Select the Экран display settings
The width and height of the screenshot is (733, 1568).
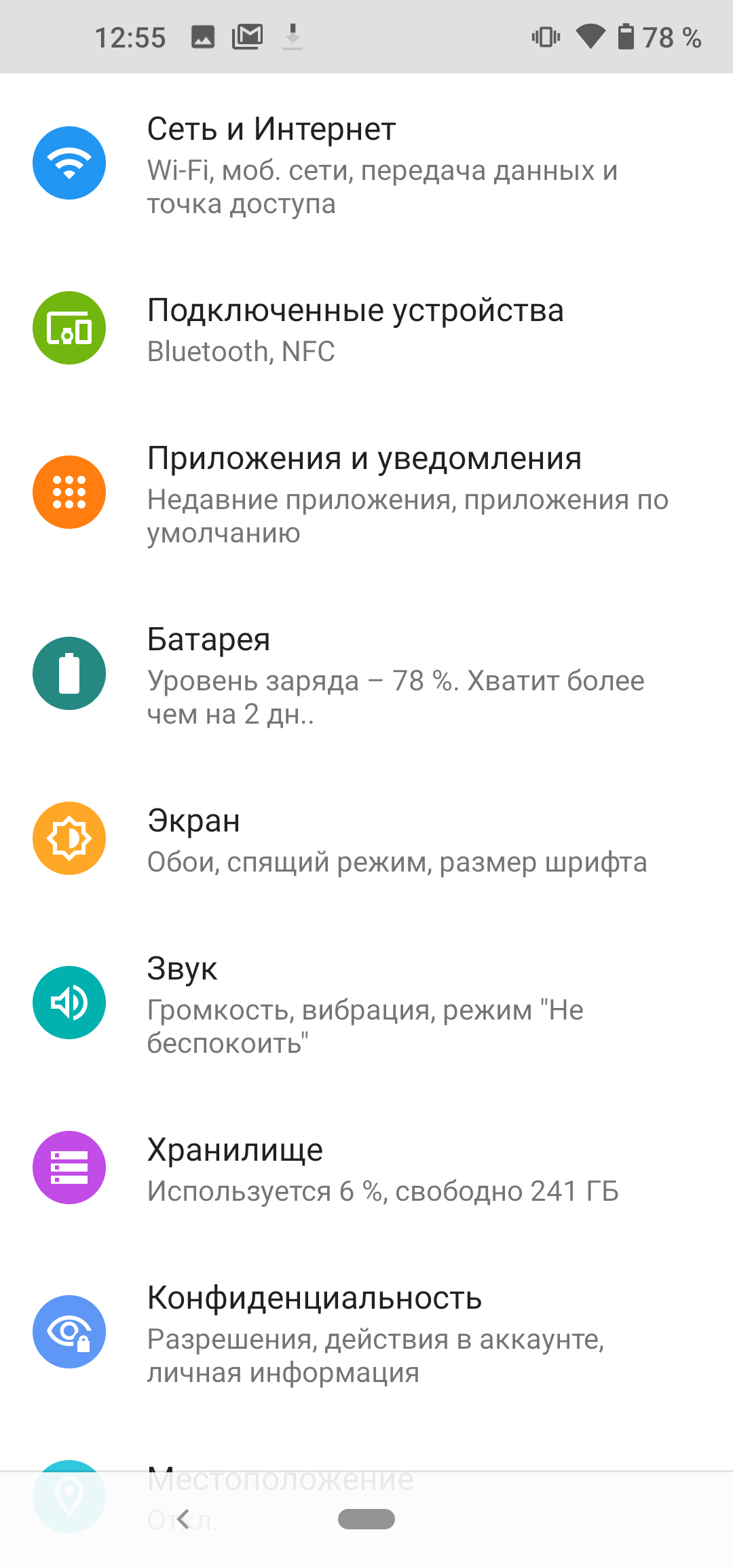click(x=366, y=839)
